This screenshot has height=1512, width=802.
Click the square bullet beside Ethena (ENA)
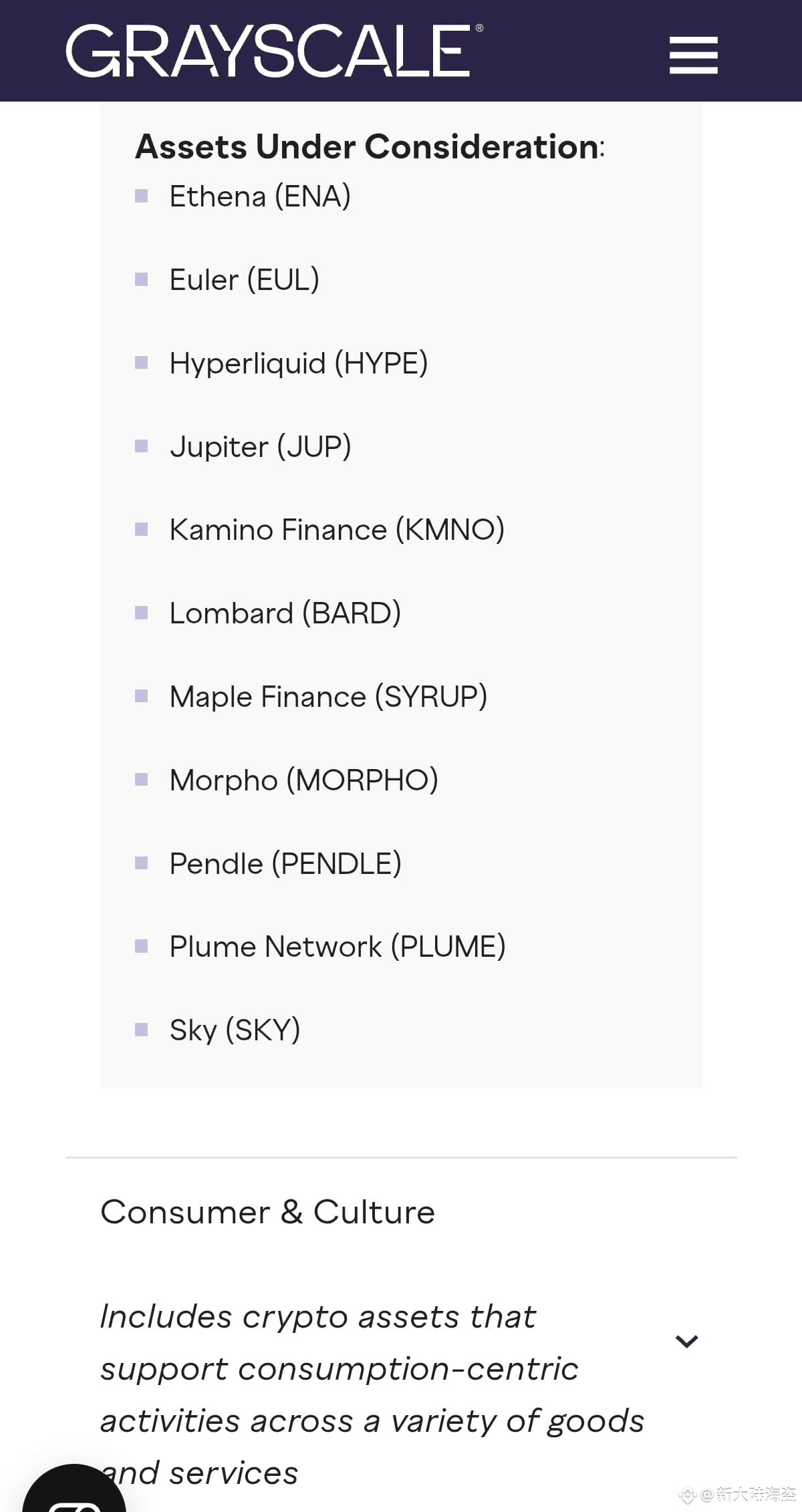[x=141, y=197]
